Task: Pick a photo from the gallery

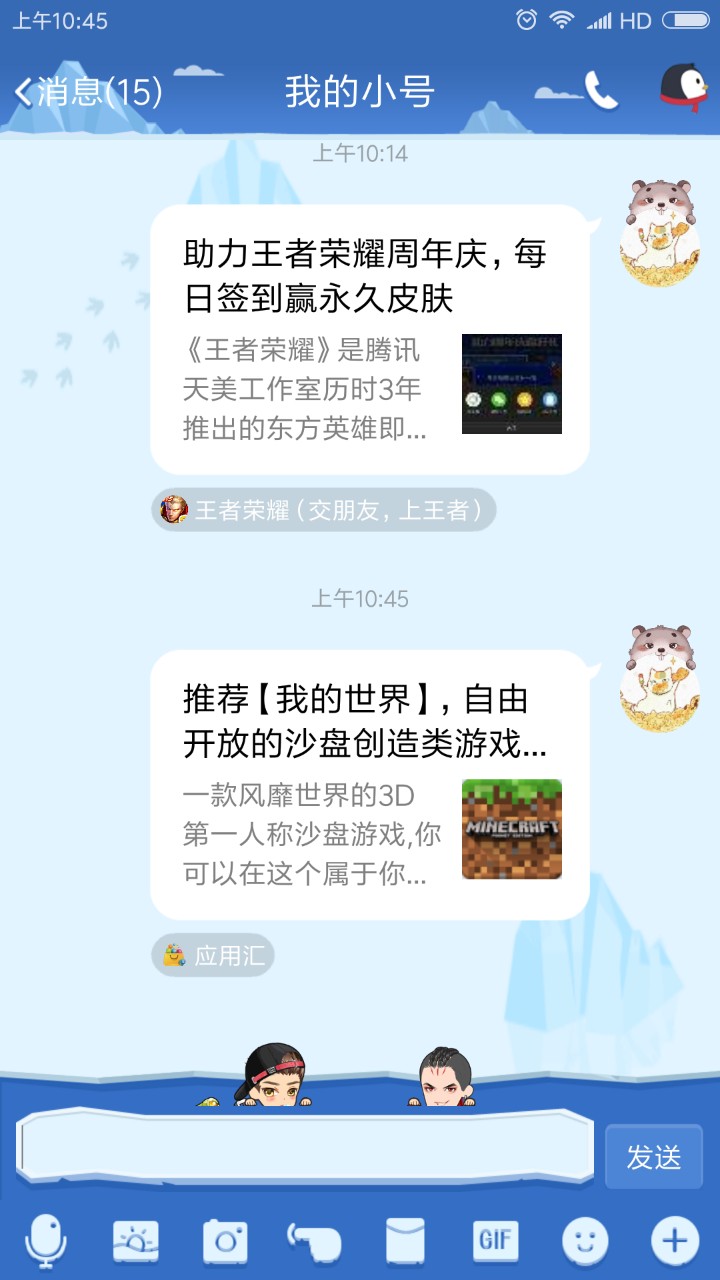Action: (135, 1242)
